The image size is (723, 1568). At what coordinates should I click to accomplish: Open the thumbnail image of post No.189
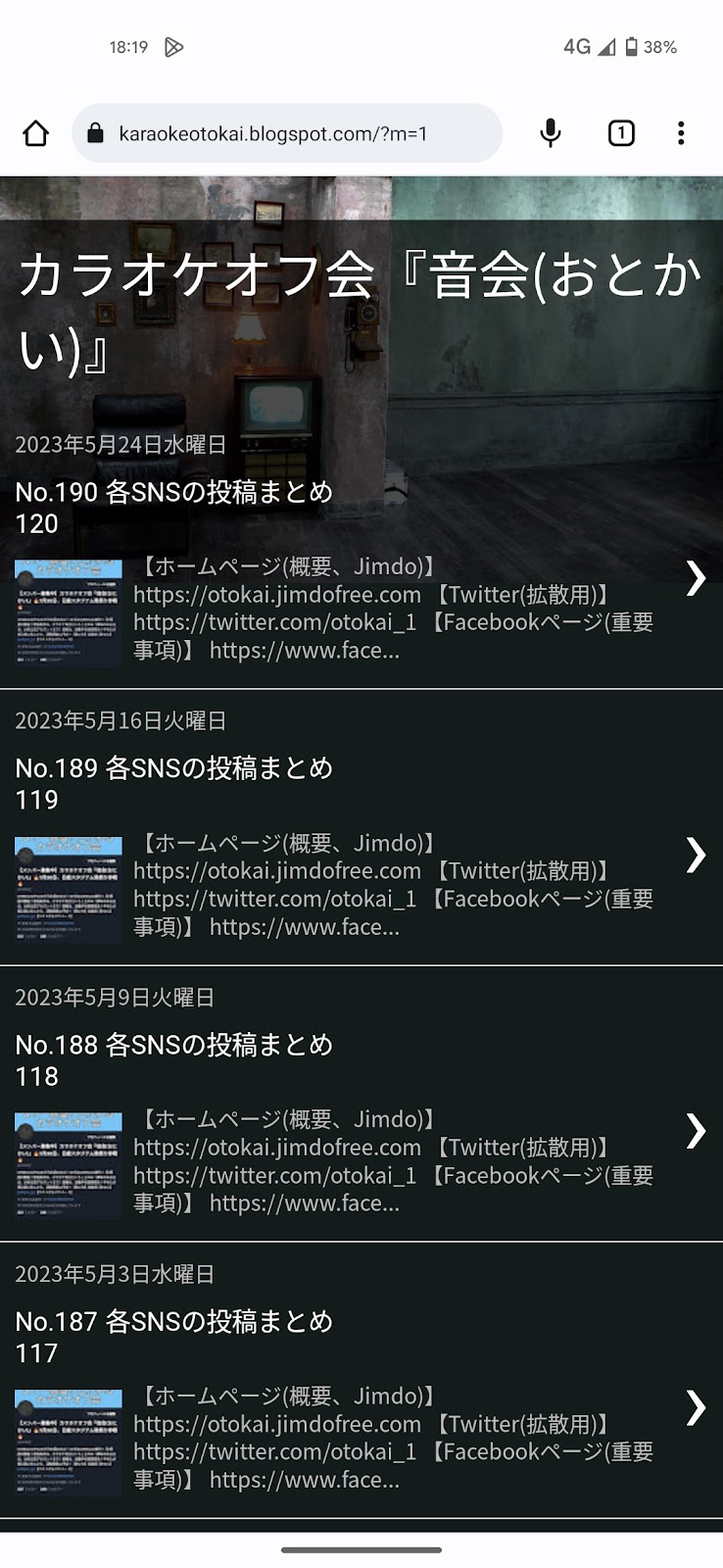point(69,890)
